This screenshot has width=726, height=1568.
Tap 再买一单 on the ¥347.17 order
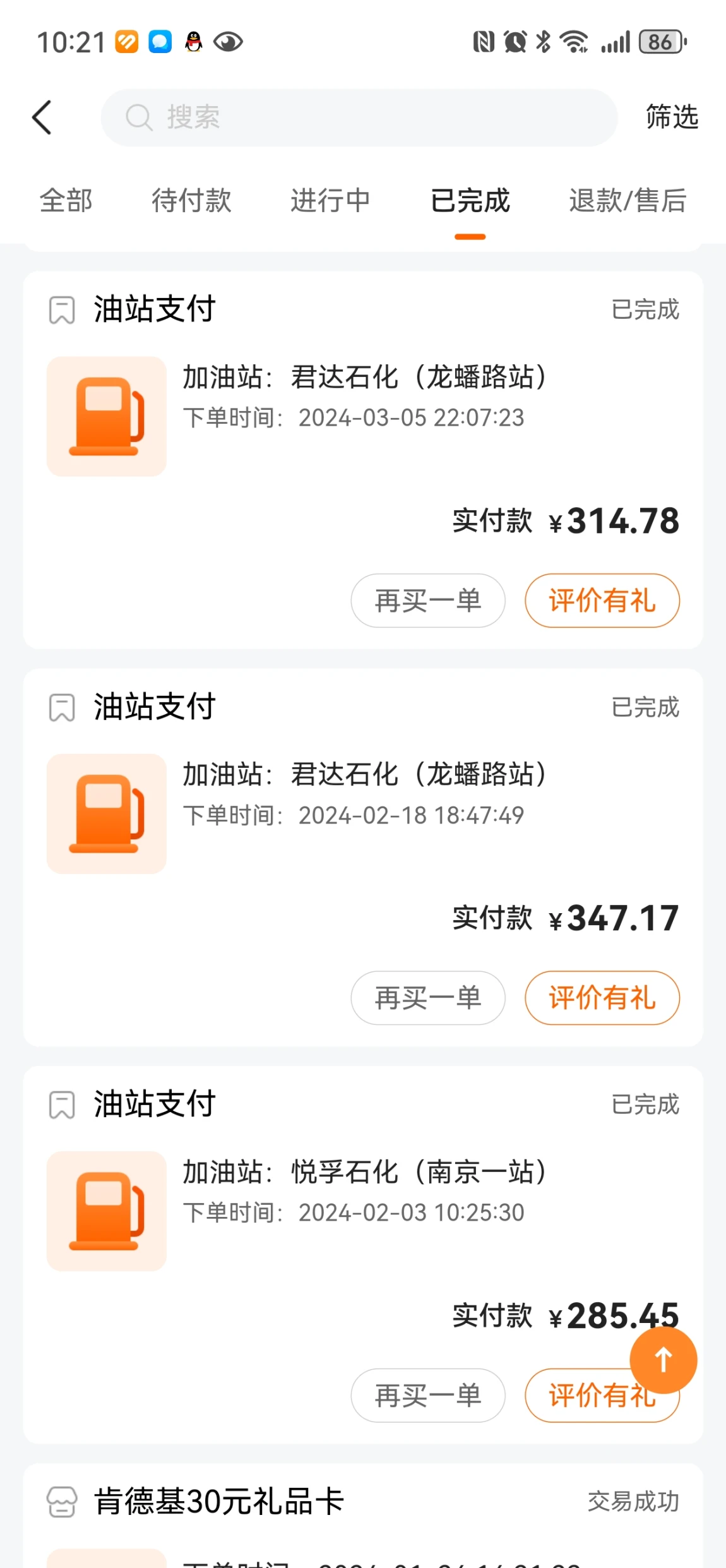point(428,998)
